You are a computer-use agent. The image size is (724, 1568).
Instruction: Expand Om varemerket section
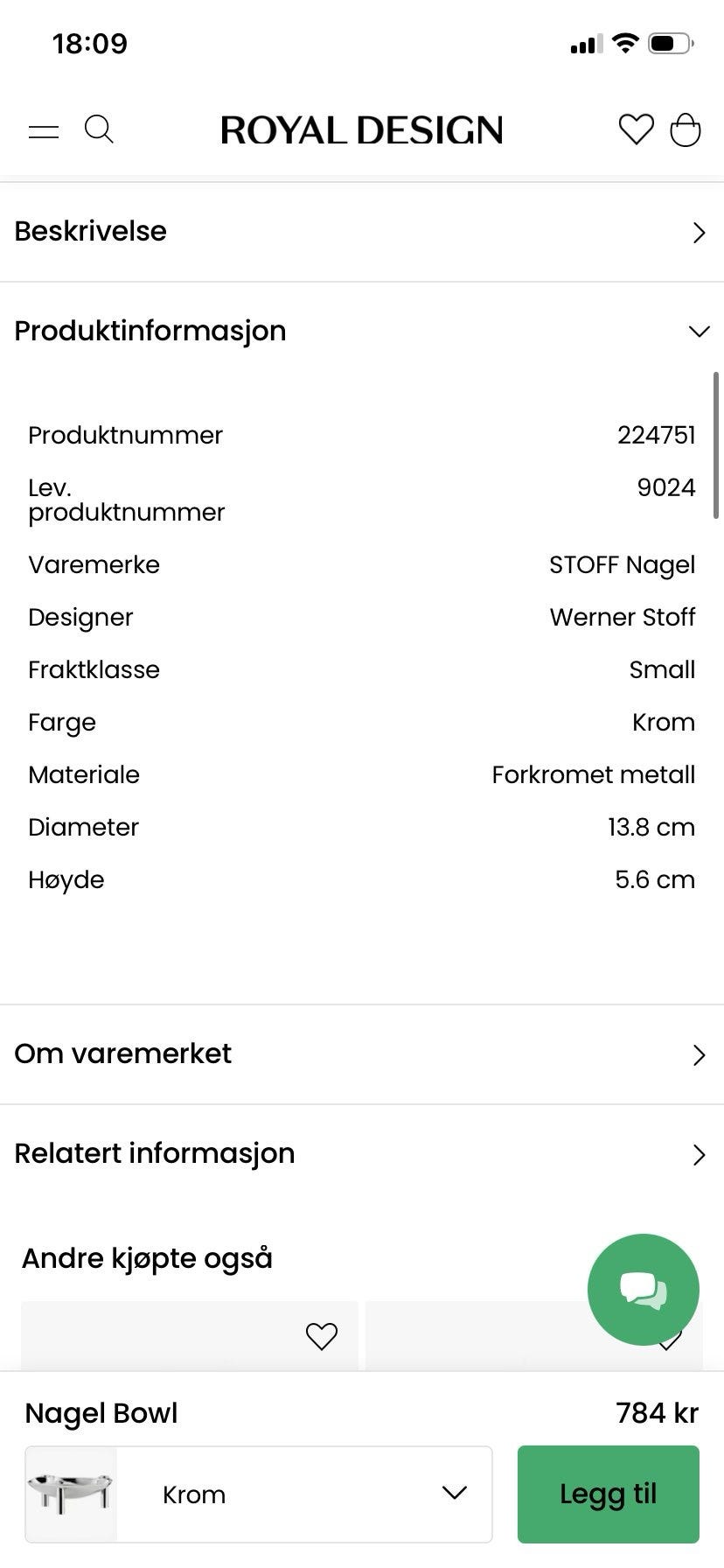[x=362, y=1054]
